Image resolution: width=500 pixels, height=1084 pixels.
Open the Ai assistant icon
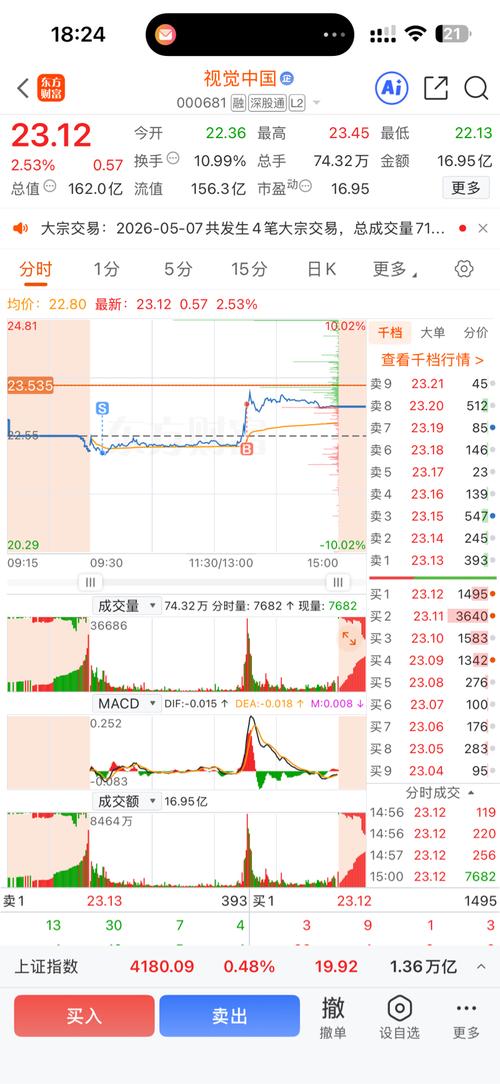tap(391, 88)
